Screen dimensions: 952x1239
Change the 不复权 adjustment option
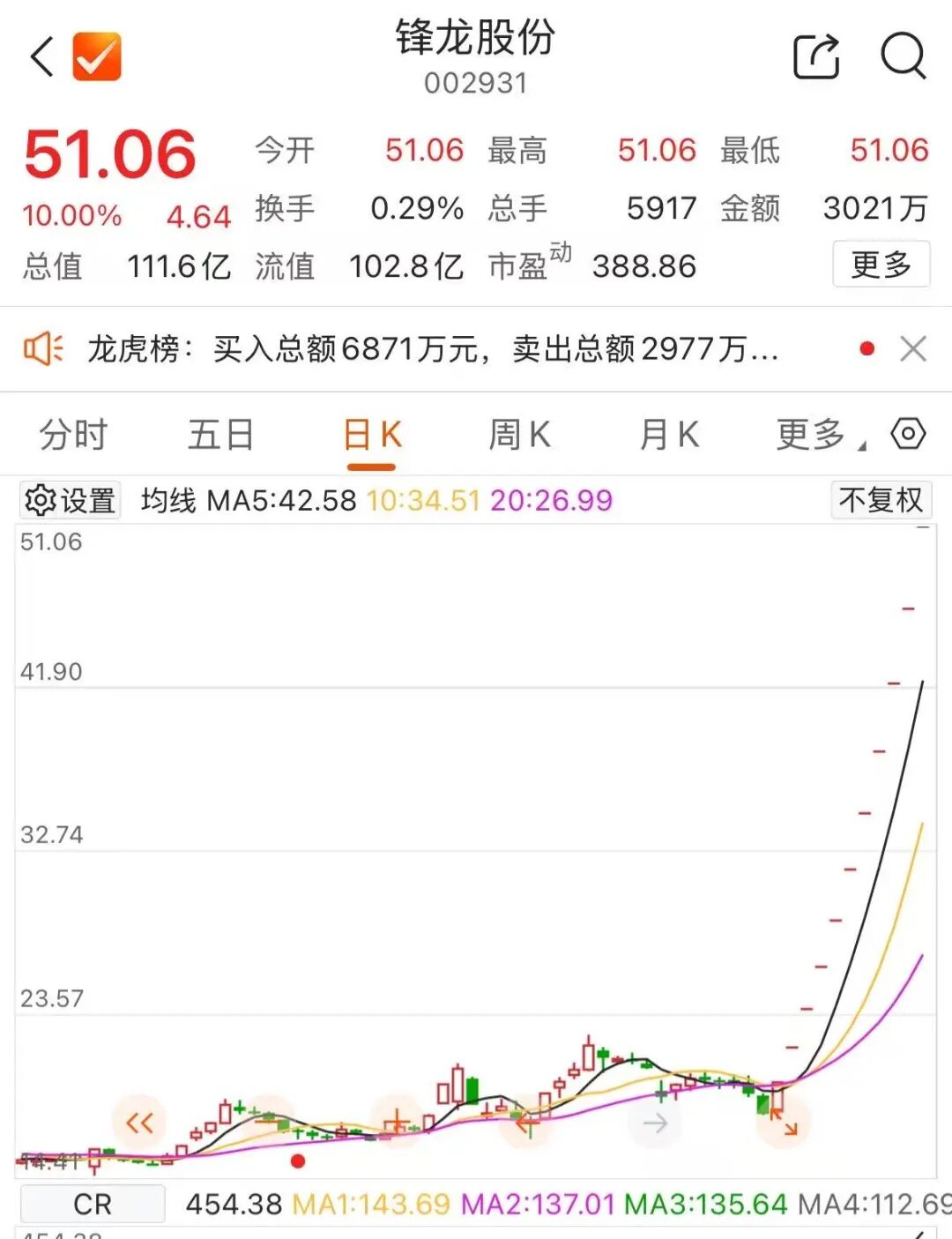coord(881,500)
